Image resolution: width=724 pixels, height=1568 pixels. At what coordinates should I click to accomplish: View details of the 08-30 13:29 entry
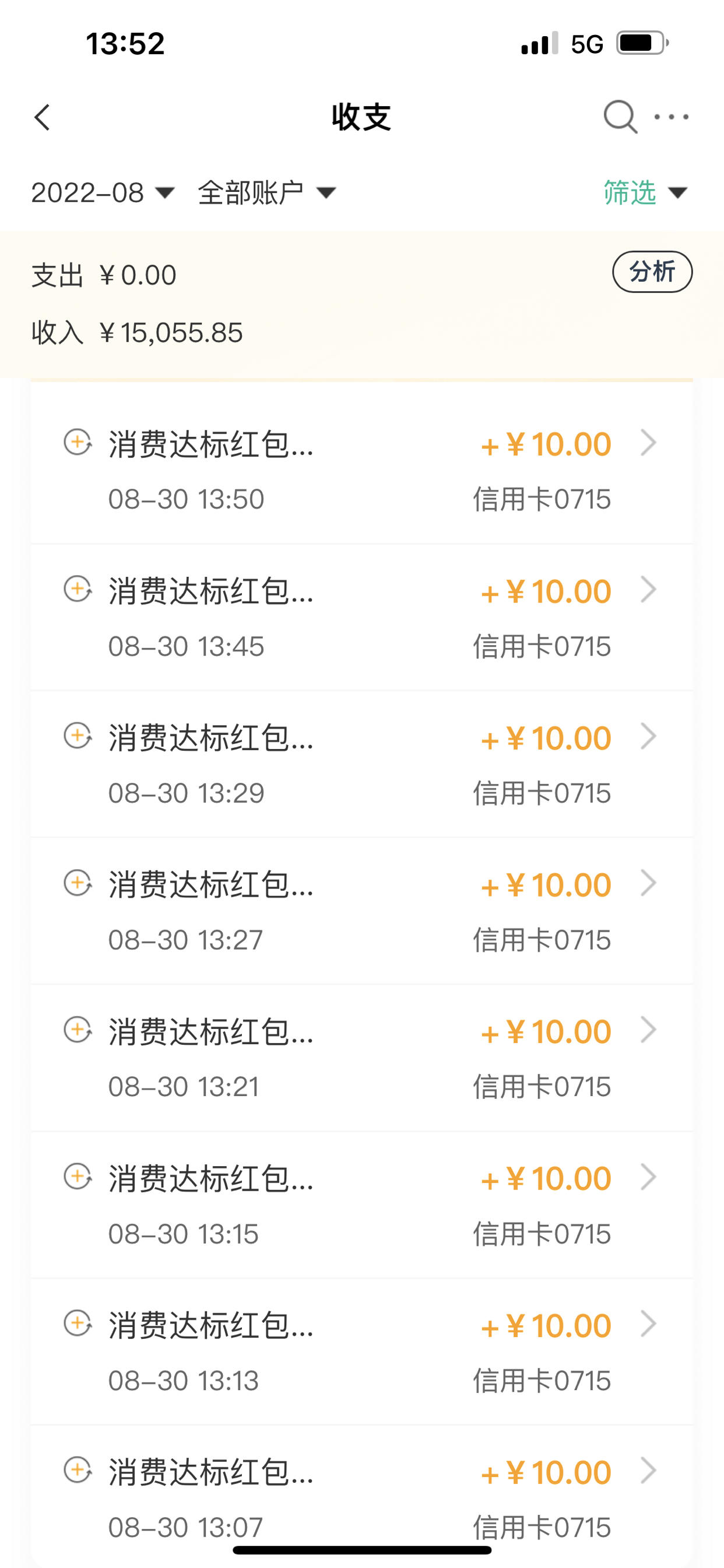coord(362,764)
